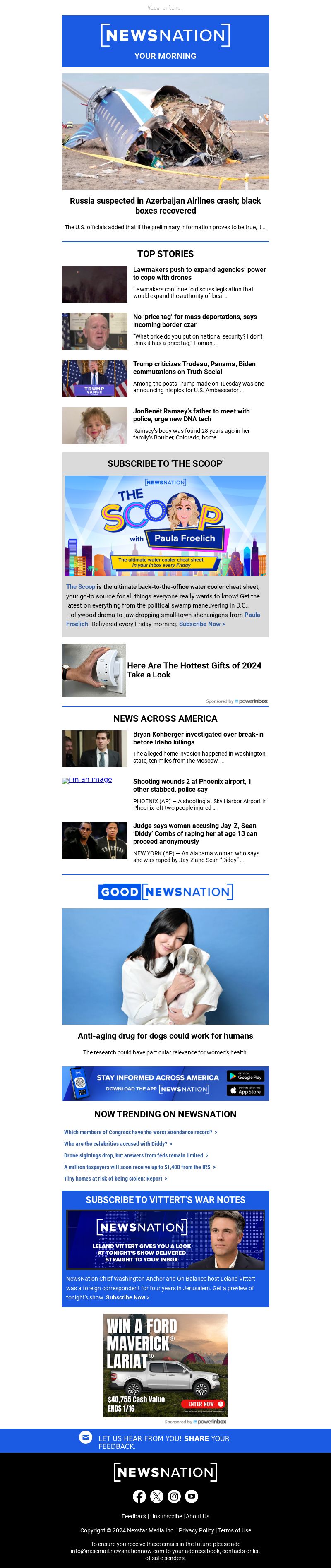
Task: Open the Bryan Kohberger break-in story
Action: point(198,738)
